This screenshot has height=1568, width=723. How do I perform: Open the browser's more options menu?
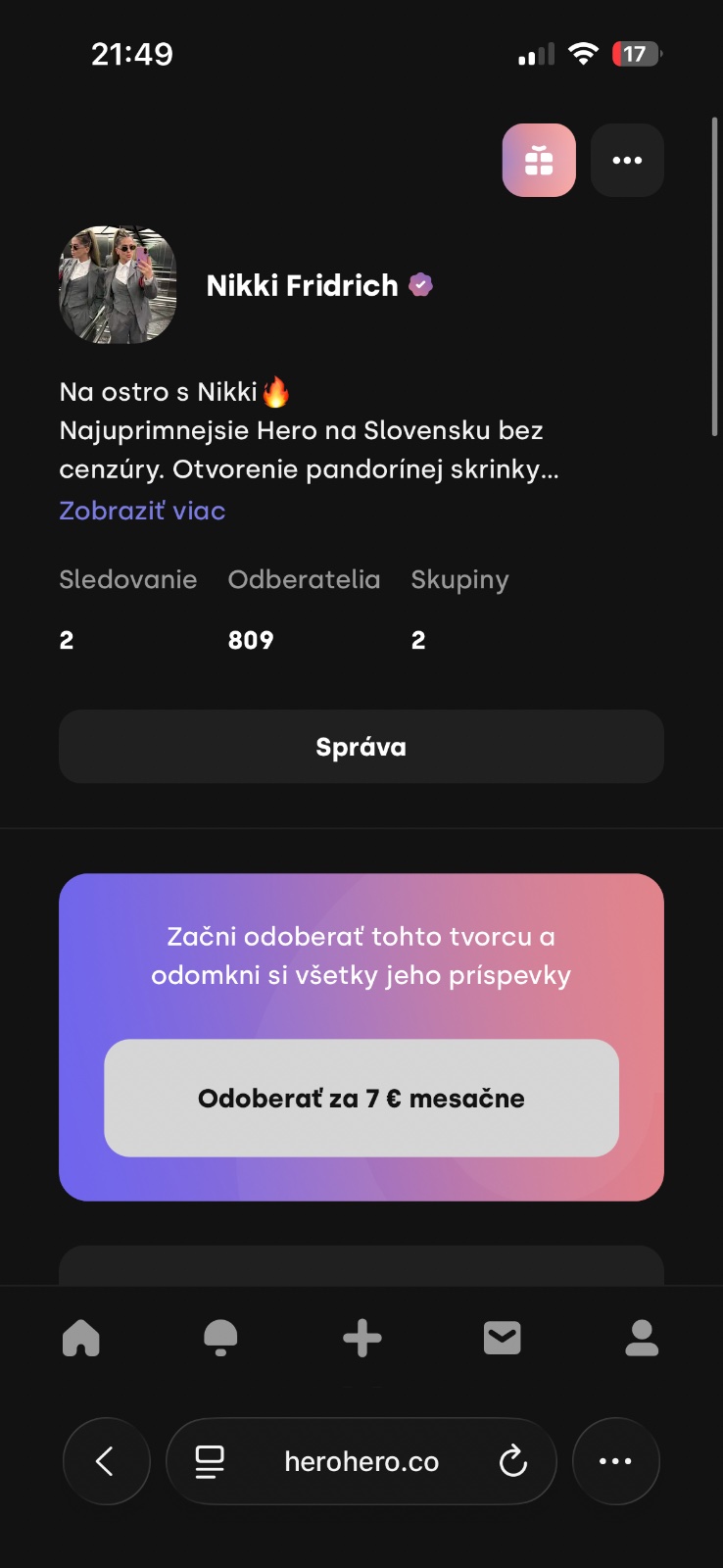(x=615, y=1461)
